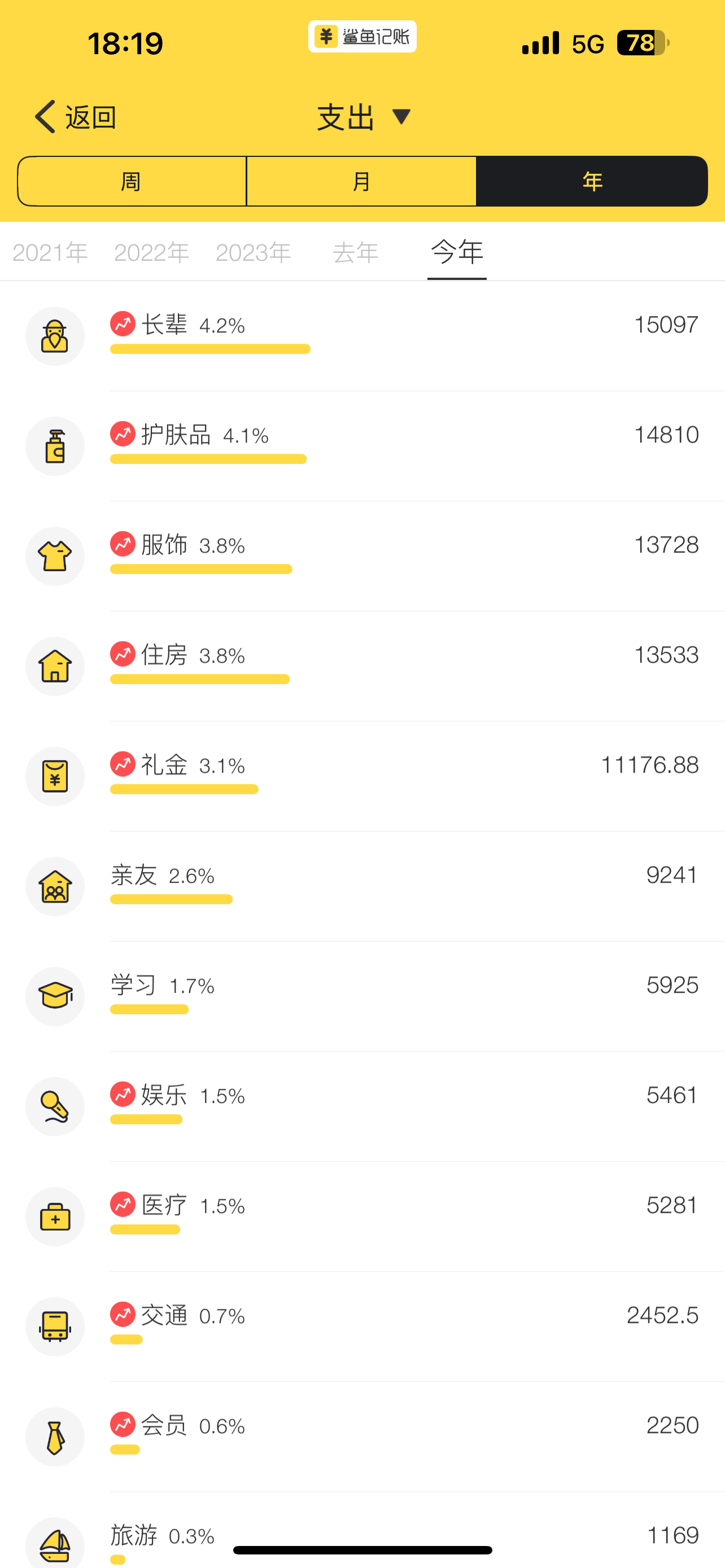
Task: Select the 年 segment
Action: click(592, 181)
